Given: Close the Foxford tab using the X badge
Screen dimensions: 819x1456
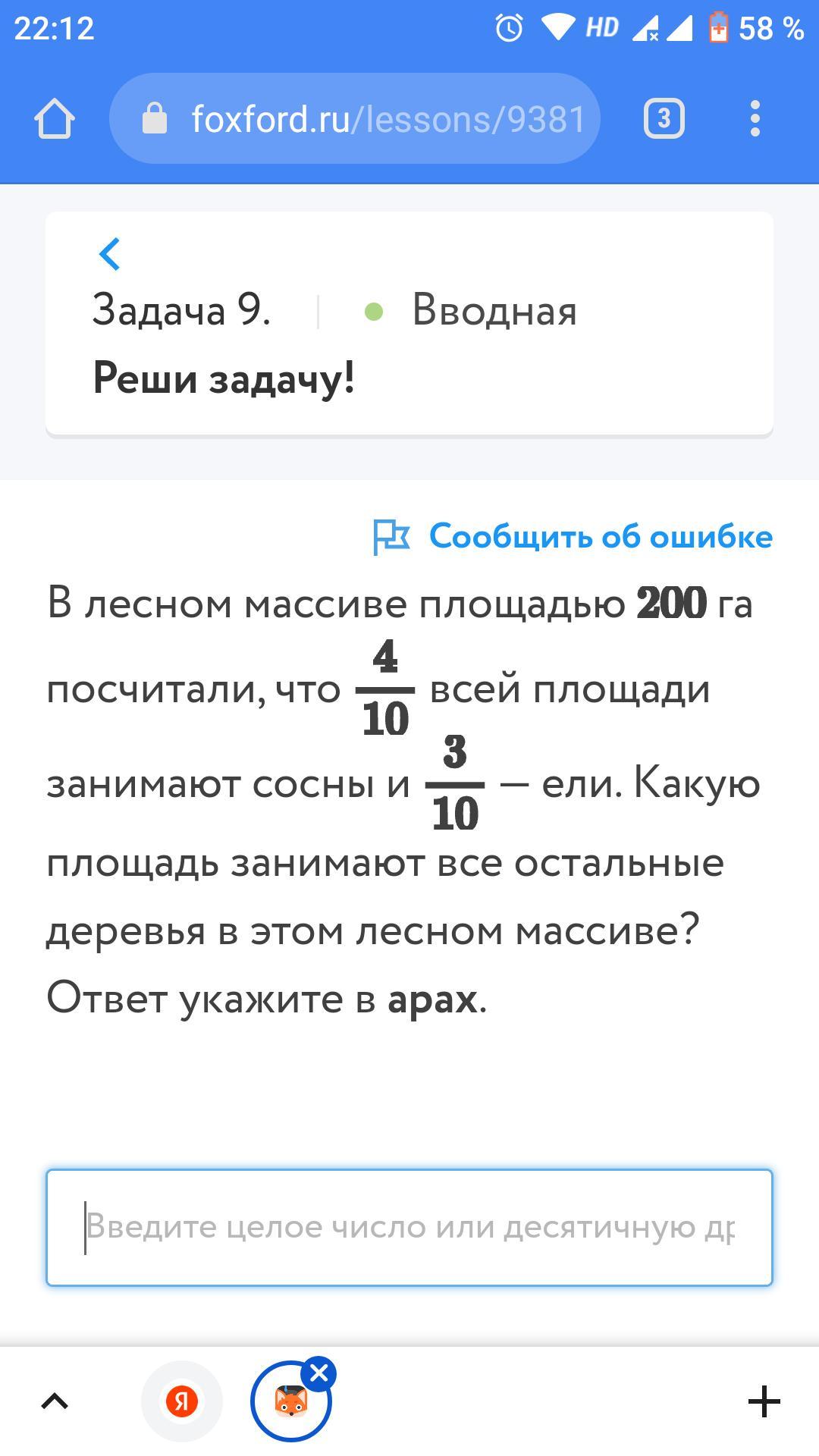Looking at the screenshot, I should [319, 1373].
